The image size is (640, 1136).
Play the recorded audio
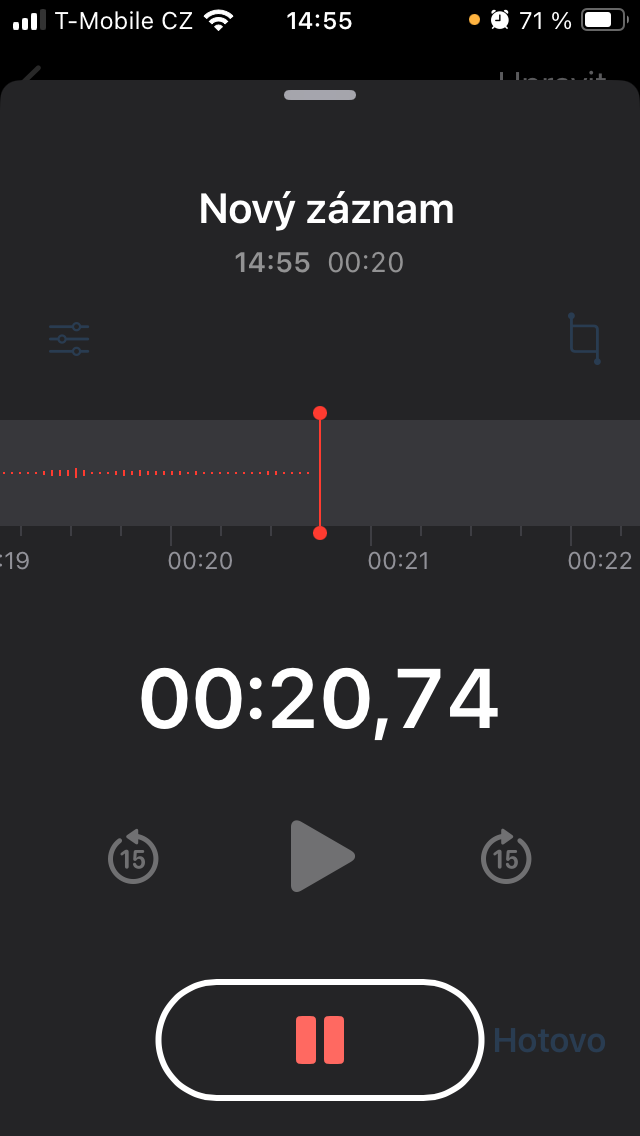322,856
